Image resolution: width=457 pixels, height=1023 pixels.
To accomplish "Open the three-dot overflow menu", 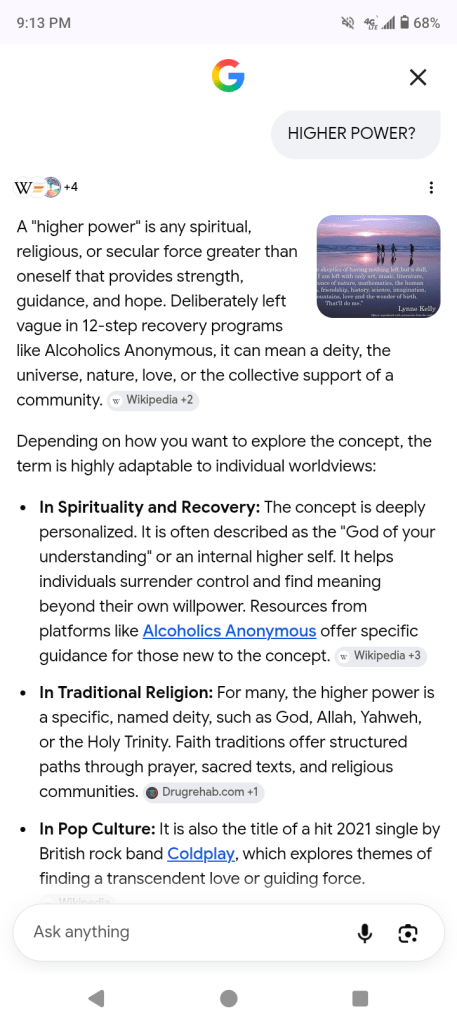I will click(431, 188).
